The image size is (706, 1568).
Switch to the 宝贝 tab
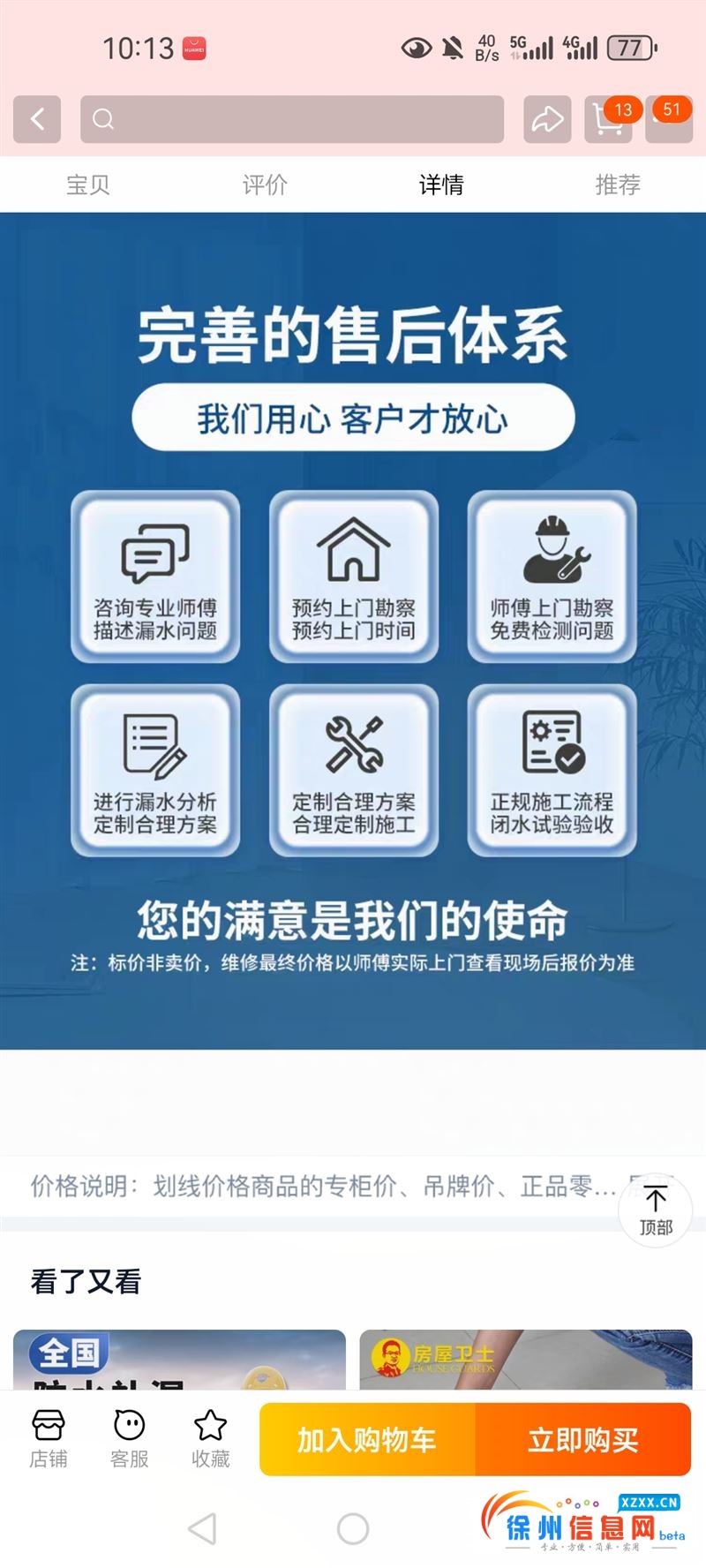pos(88,185)
